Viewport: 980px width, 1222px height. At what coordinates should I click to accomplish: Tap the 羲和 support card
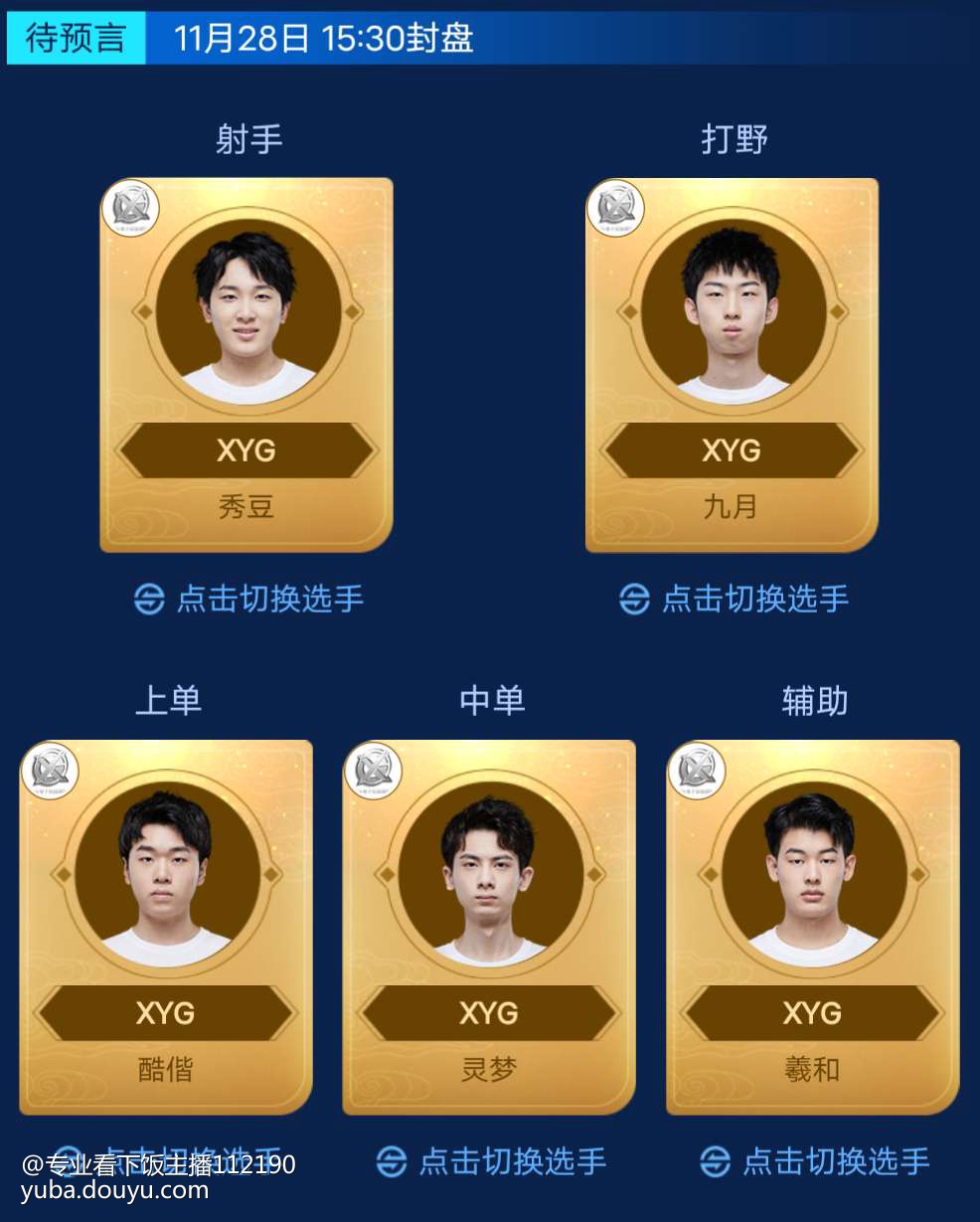point(812,927)
